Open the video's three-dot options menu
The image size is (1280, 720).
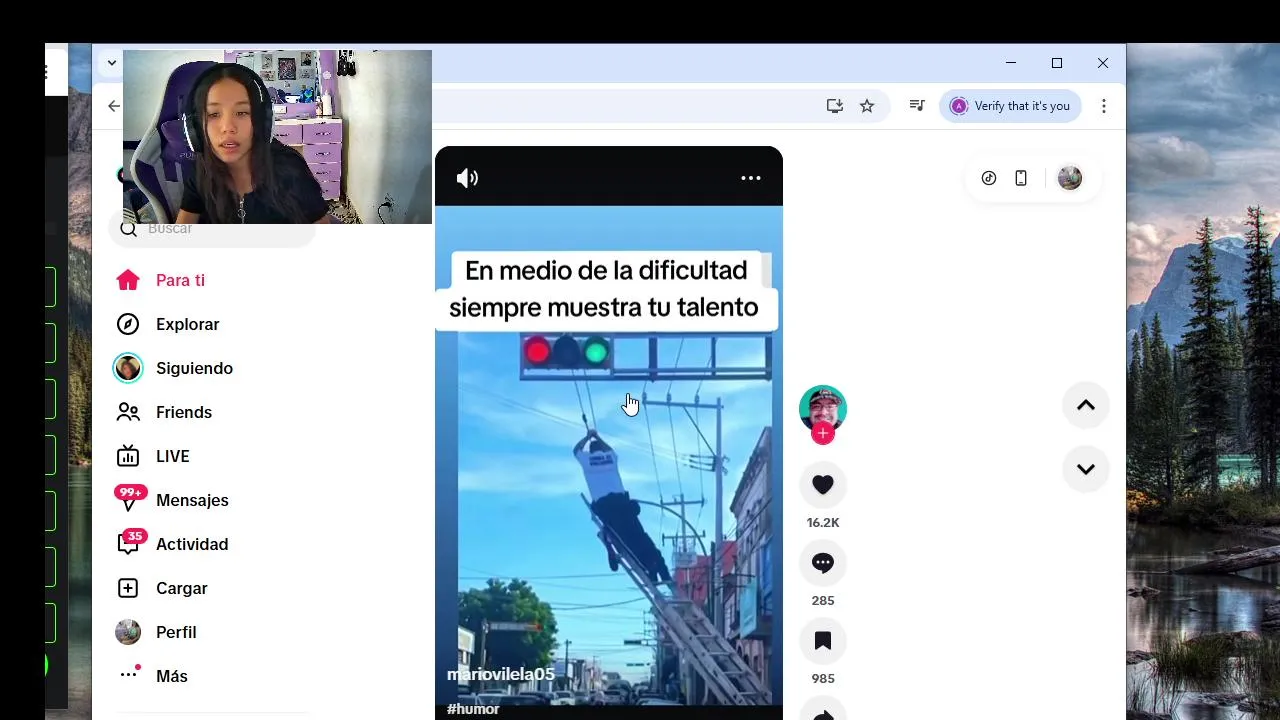pos(750,178)
